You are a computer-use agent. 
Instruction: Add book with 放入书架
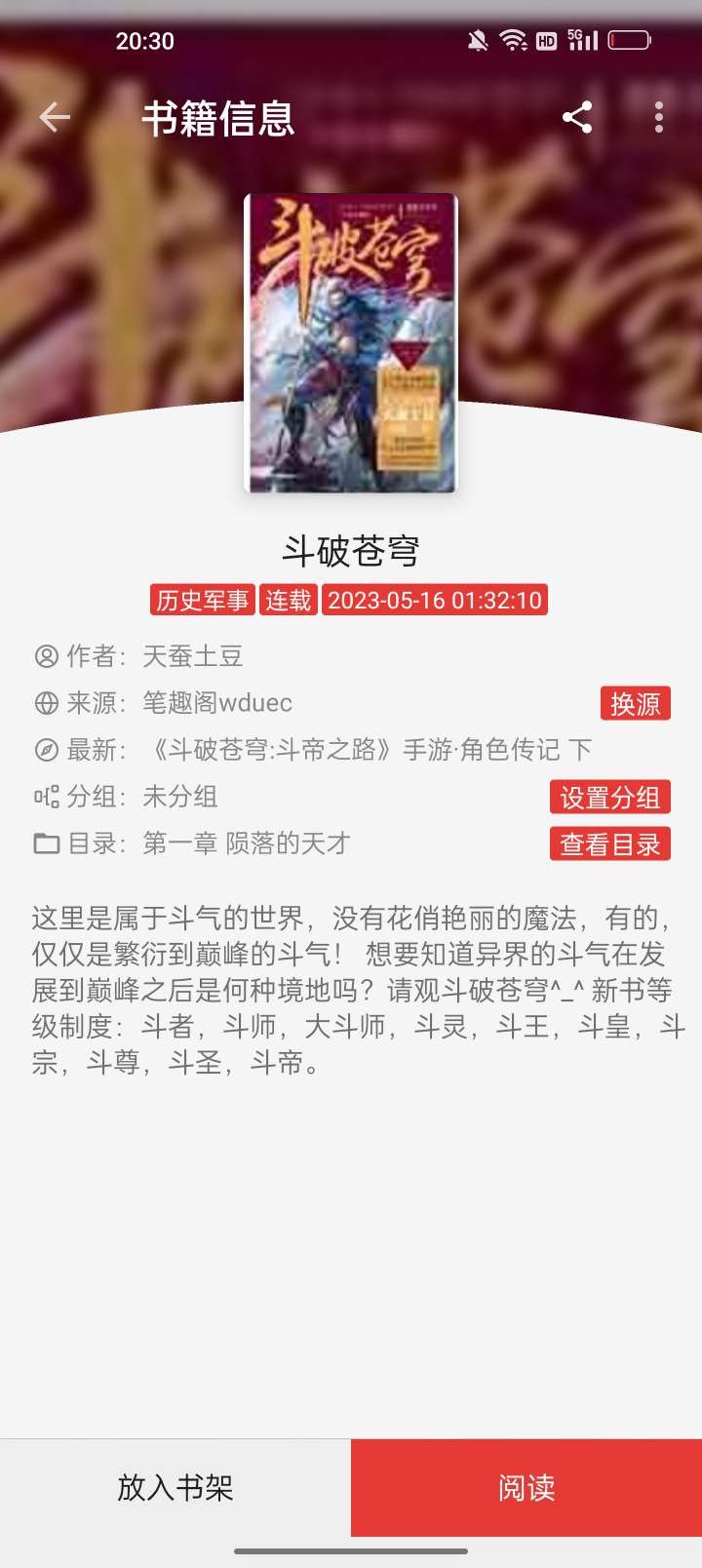pyautogui.click(x=175, y=1487)
